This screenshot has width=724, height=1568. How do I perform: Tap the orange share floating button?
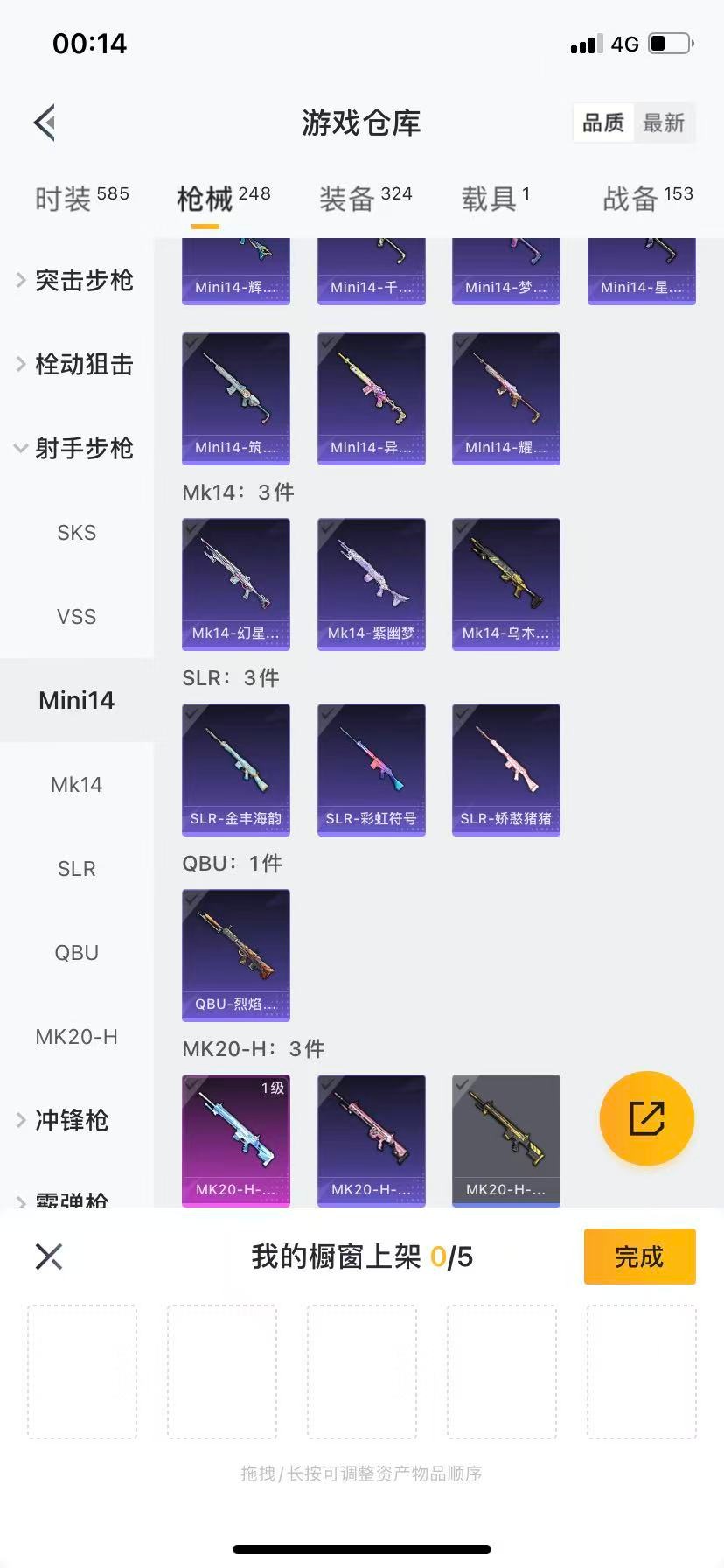647,1118
